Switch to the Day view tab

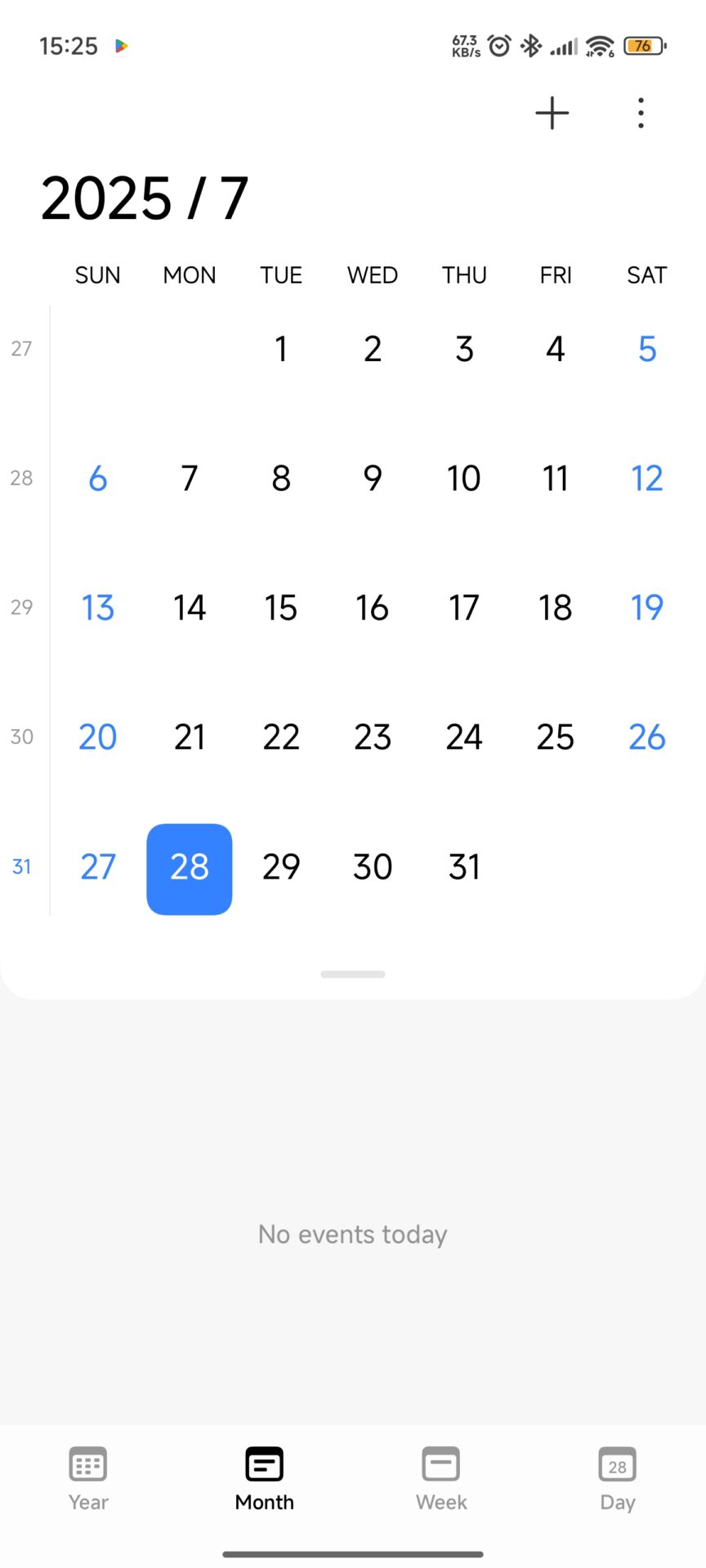point(617,1479)
